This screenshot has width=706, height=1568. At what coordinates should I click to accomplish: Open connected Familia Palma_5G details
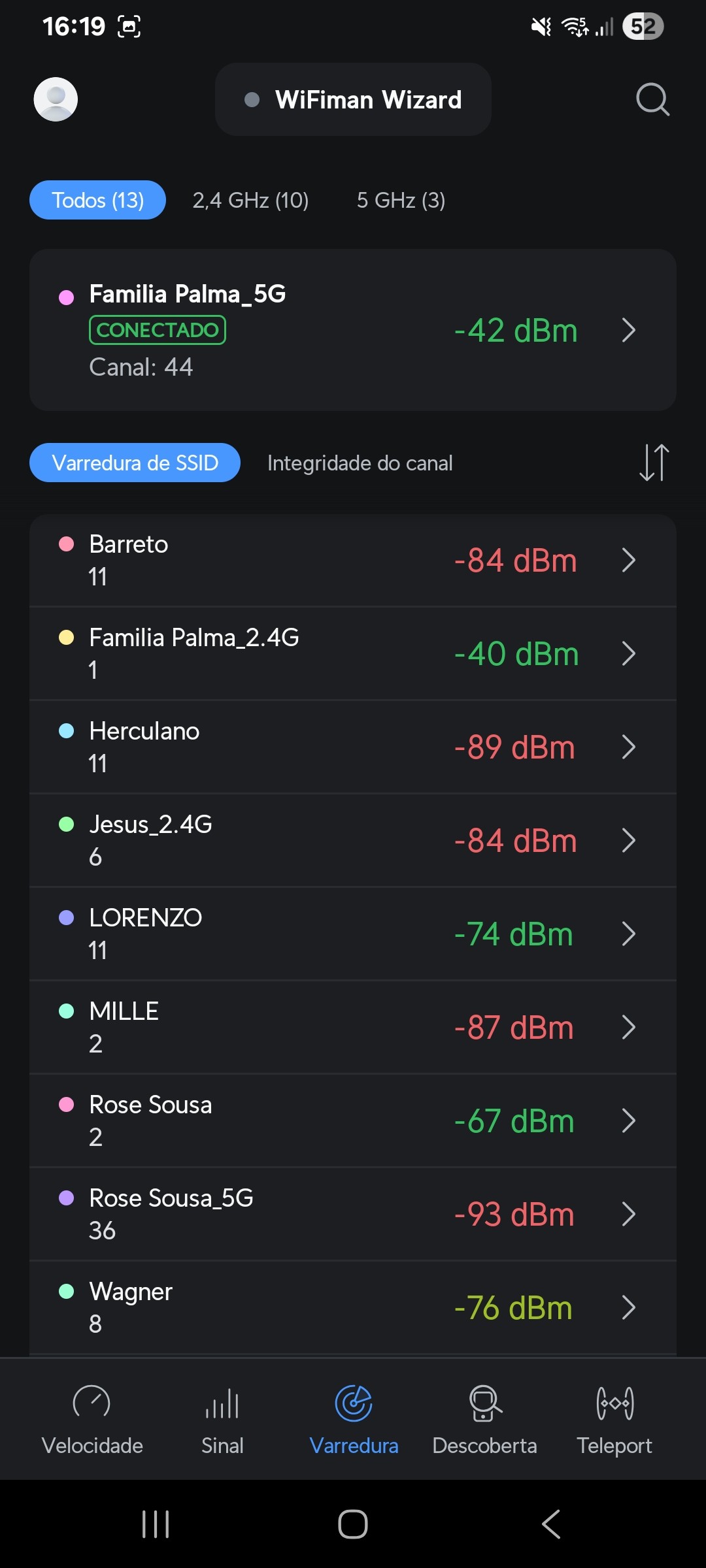[x=353, y=330]
